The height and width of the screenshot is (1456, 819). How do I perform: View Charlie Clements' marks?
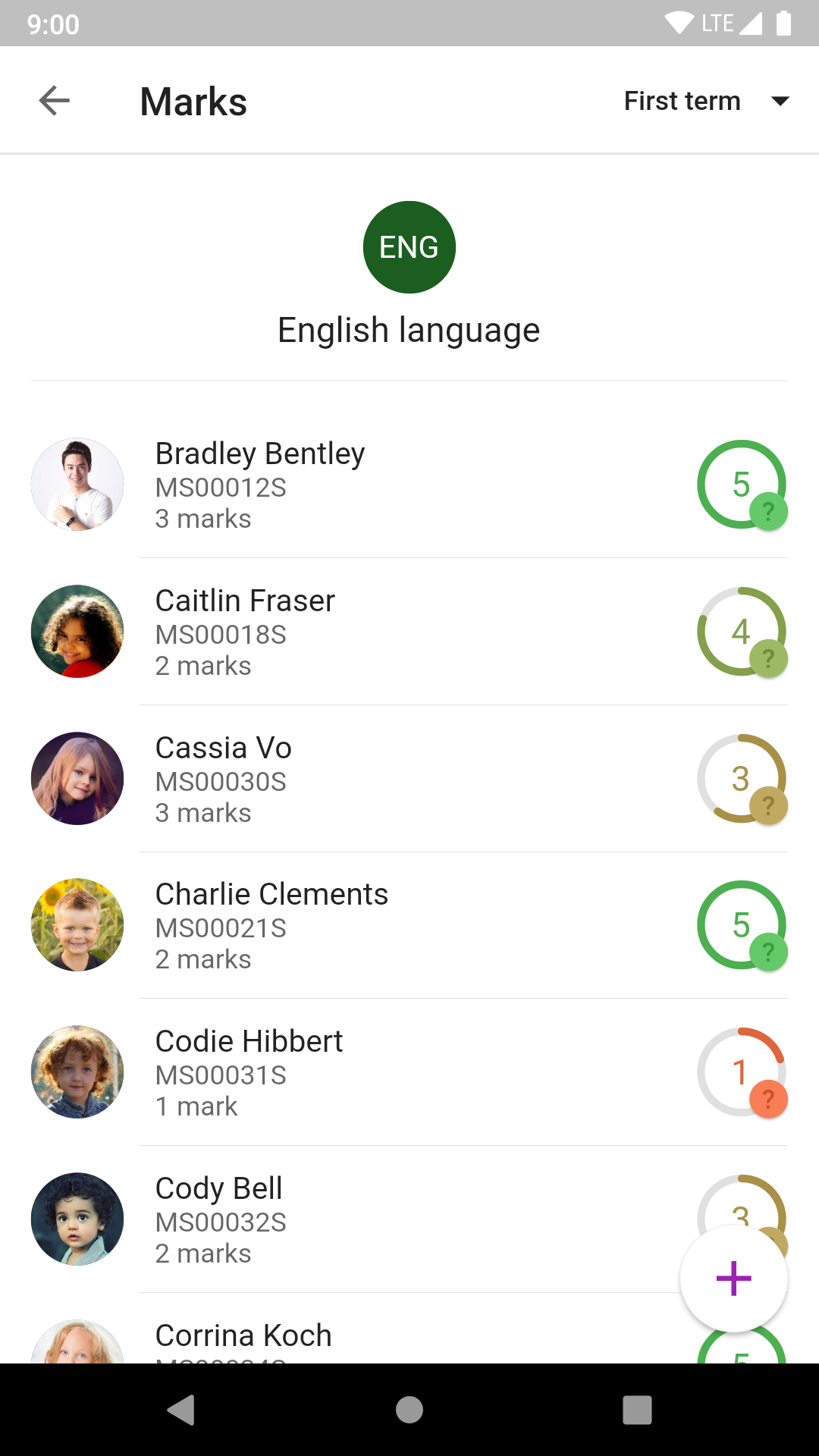[379, 925]
